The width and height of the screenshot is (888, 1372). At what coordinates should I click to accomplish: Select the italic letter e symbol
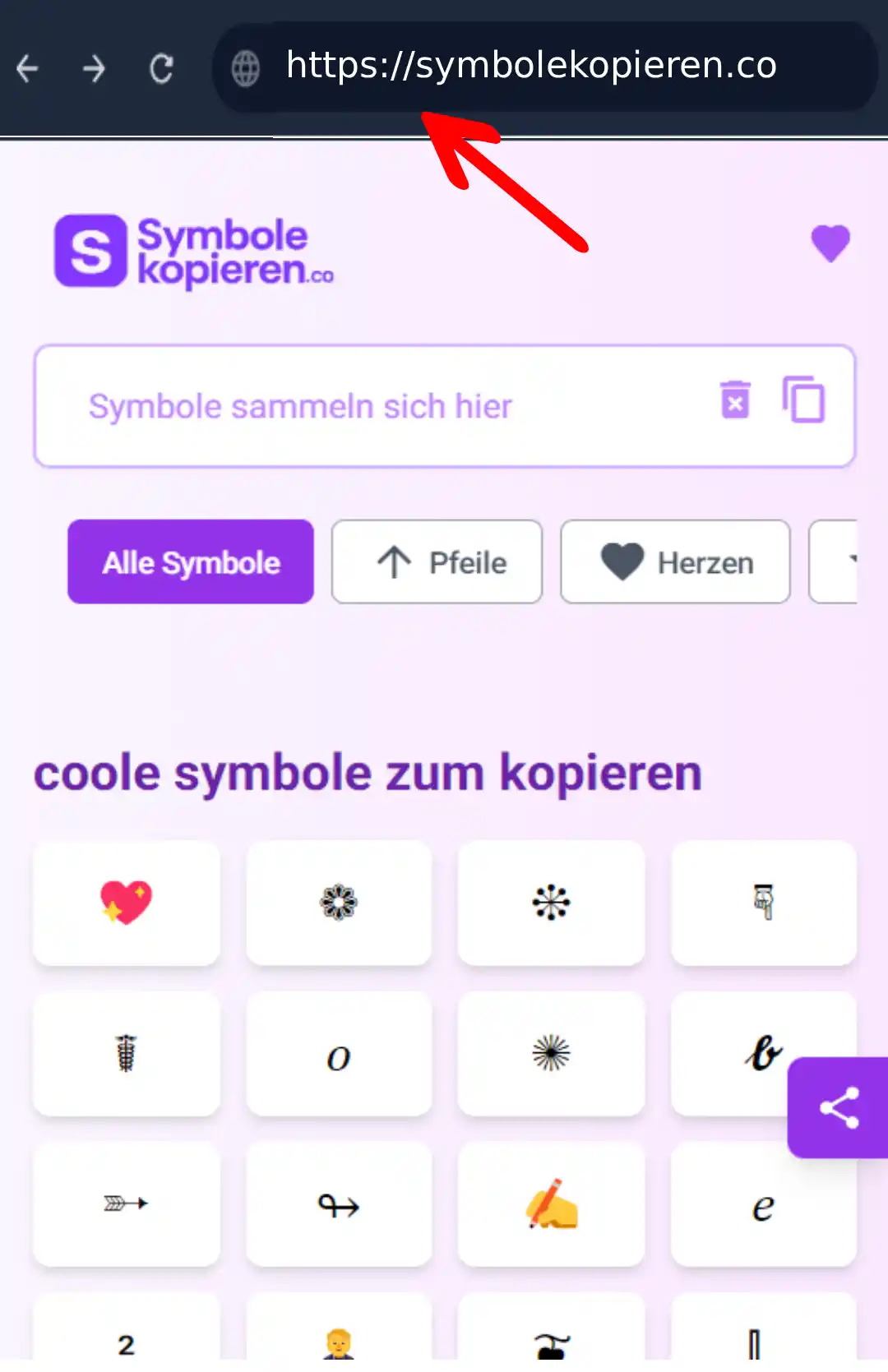tap(763, 1205)
